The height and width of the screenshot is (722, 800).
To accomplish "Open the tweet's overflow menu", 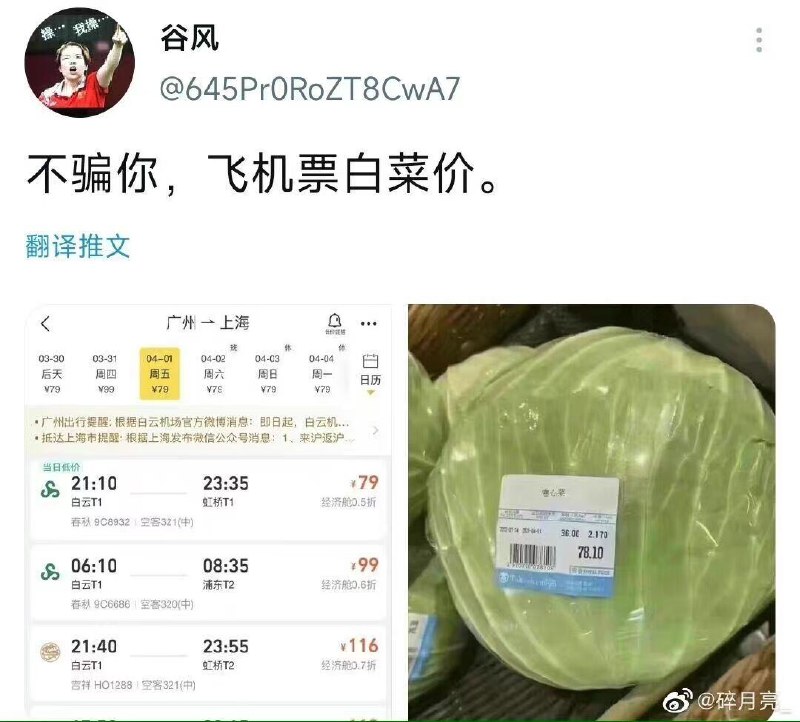I will click(759, 41).
